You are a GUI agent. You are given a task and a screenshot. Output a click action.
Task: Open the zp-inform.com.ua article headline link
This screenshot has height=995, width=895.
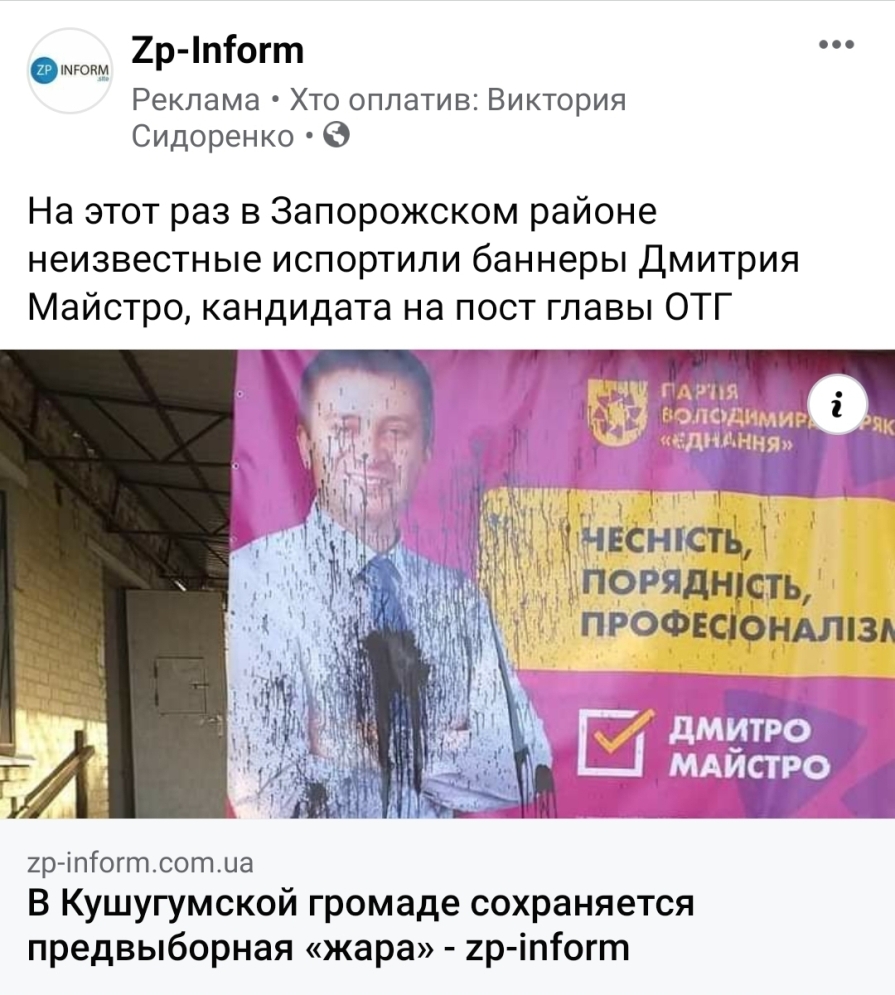pos(359,926)
